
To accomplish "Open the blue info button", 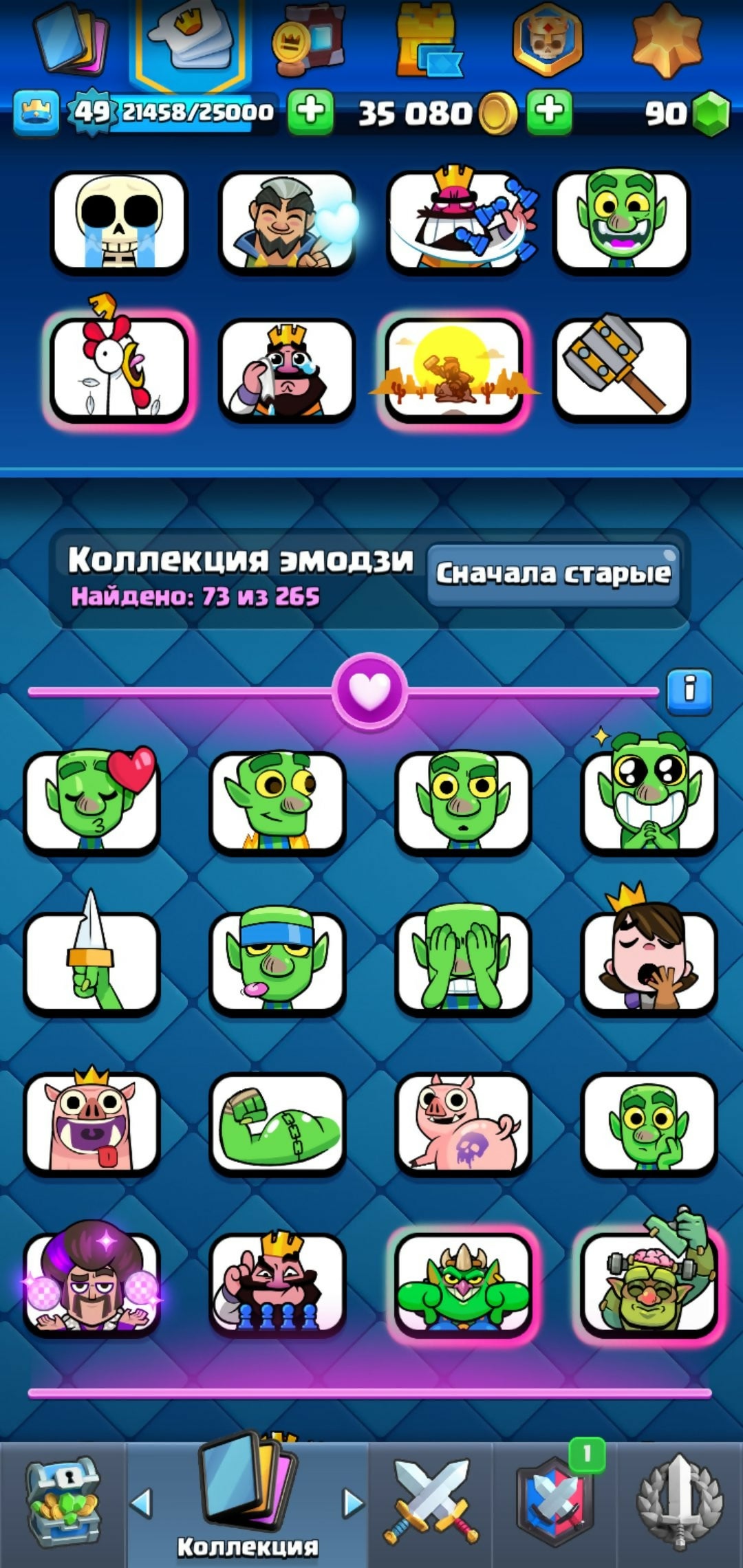I will [x=689, y=690].
